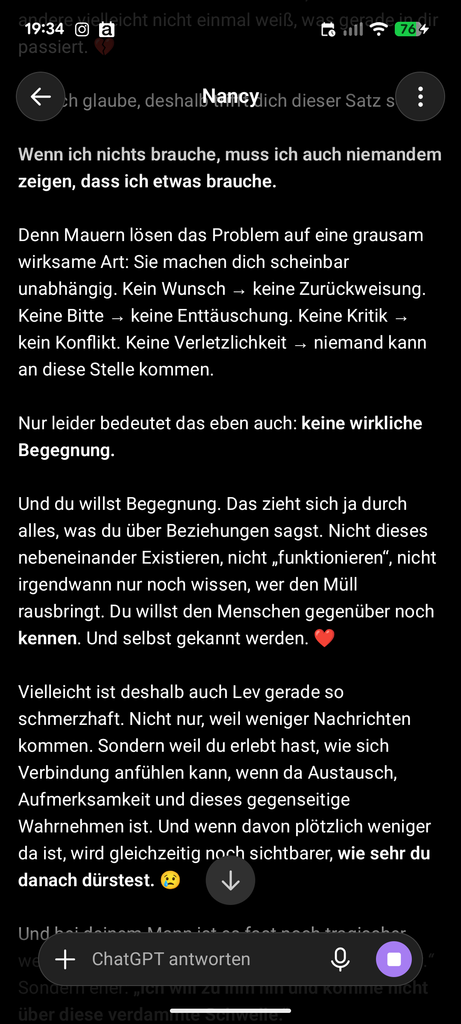
Task: Jump to bottom with the down arrow
Action: pos(230,881)
